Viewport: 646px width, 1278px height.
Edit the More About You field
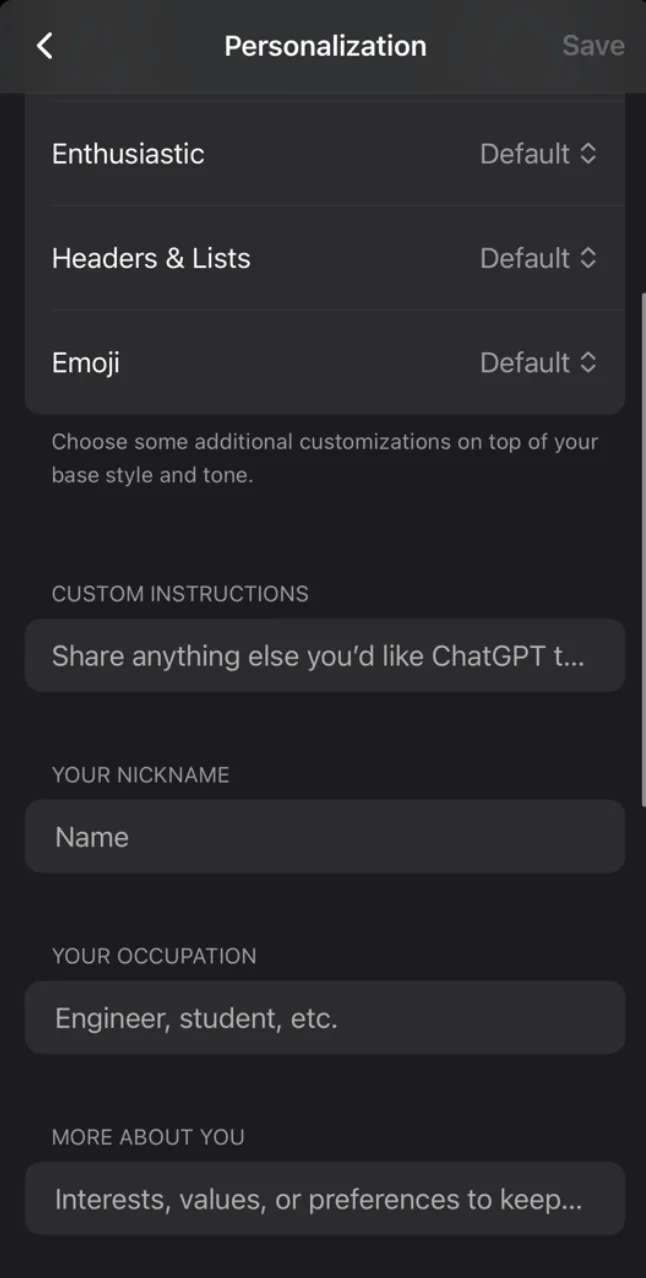325,1199
